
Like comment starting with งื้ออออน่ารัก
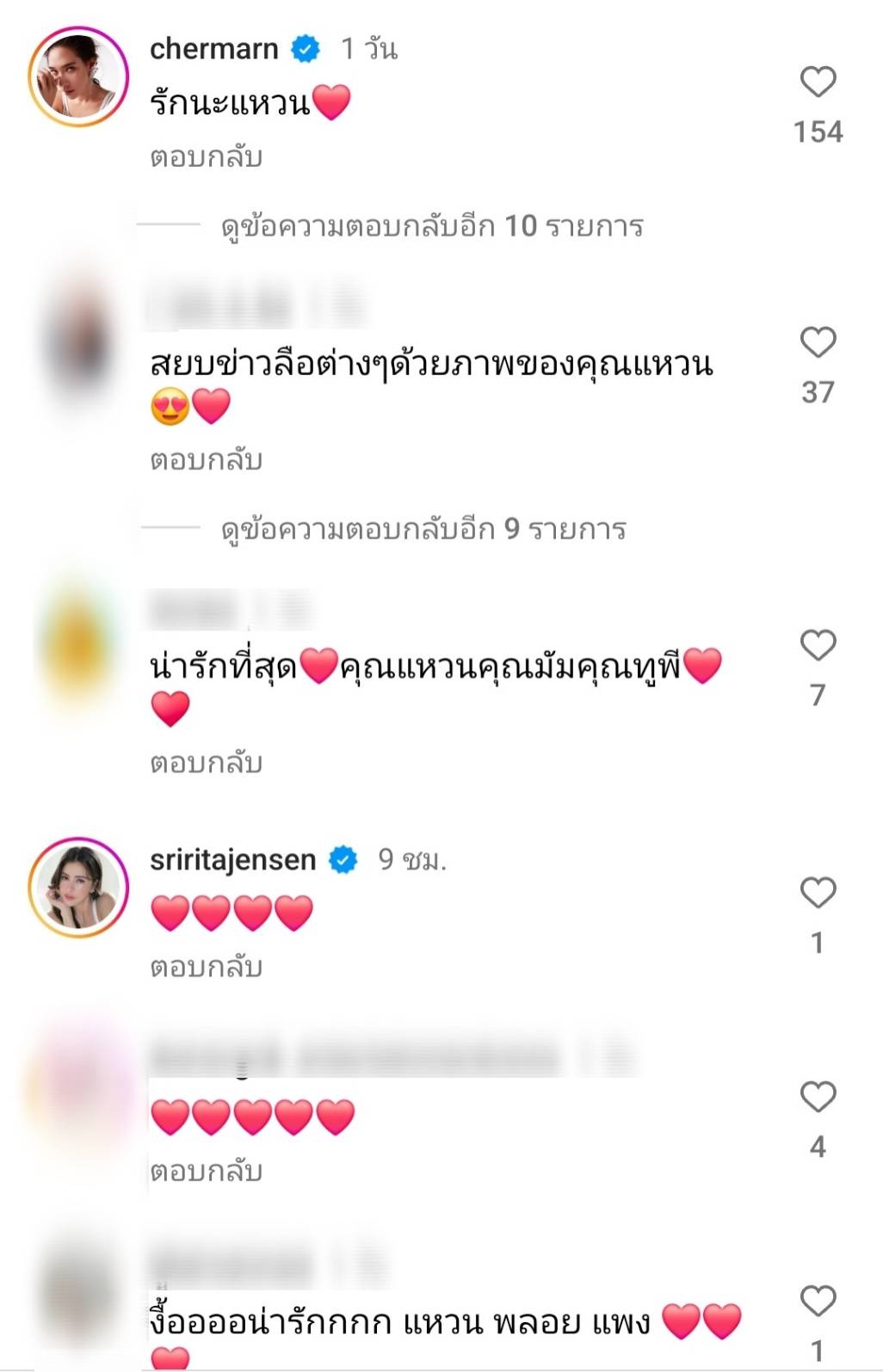click(x=818, y=1301)
